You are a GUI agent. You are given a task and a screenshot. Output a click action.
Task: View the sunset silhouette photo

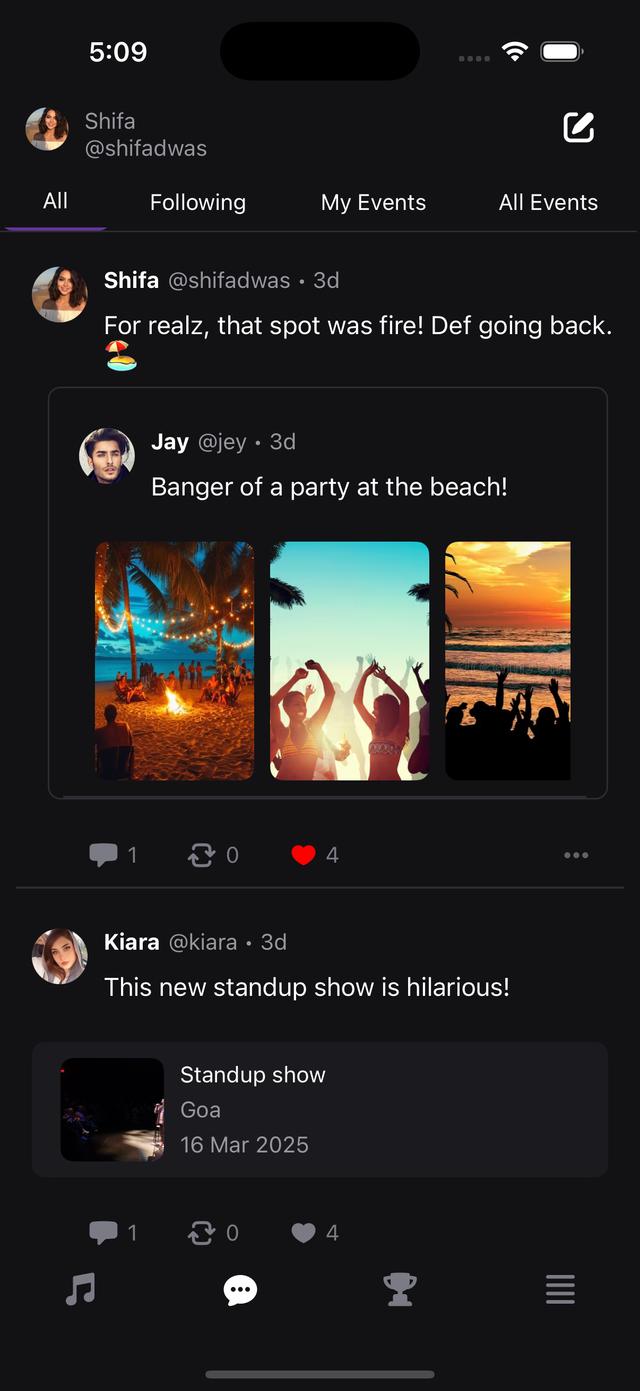coord(507,660)
